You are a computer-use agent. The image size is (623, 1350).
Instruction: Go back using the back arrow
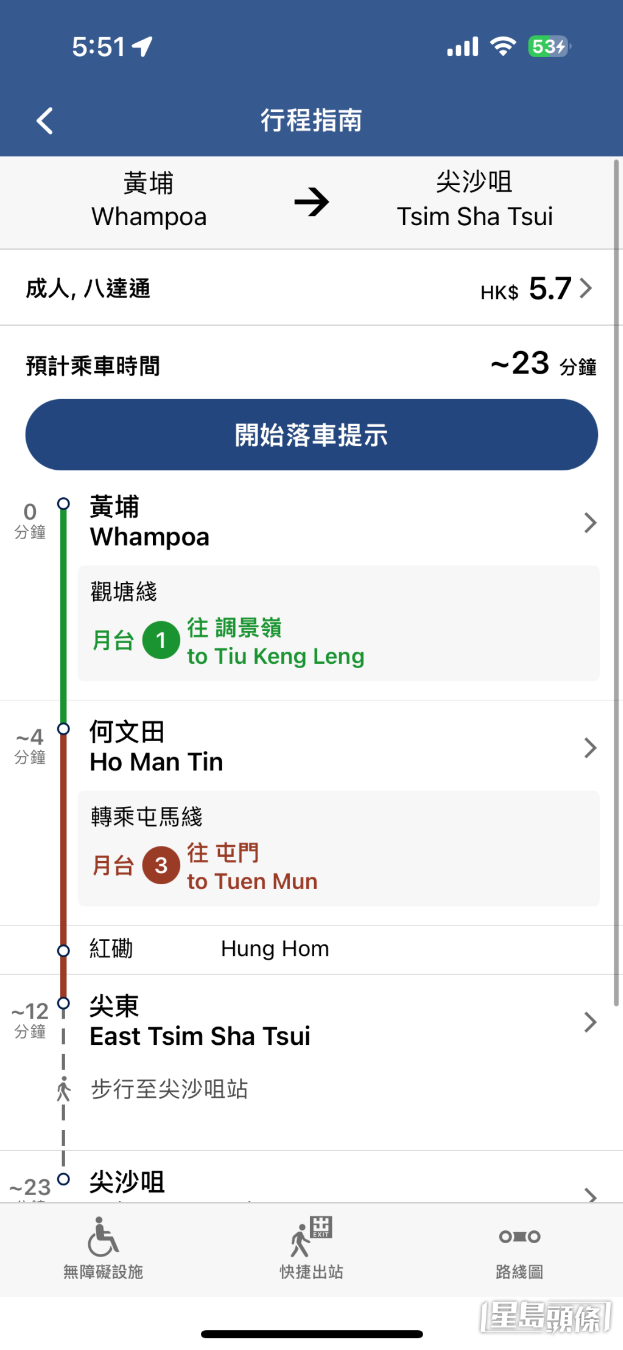tap(44, 121)
